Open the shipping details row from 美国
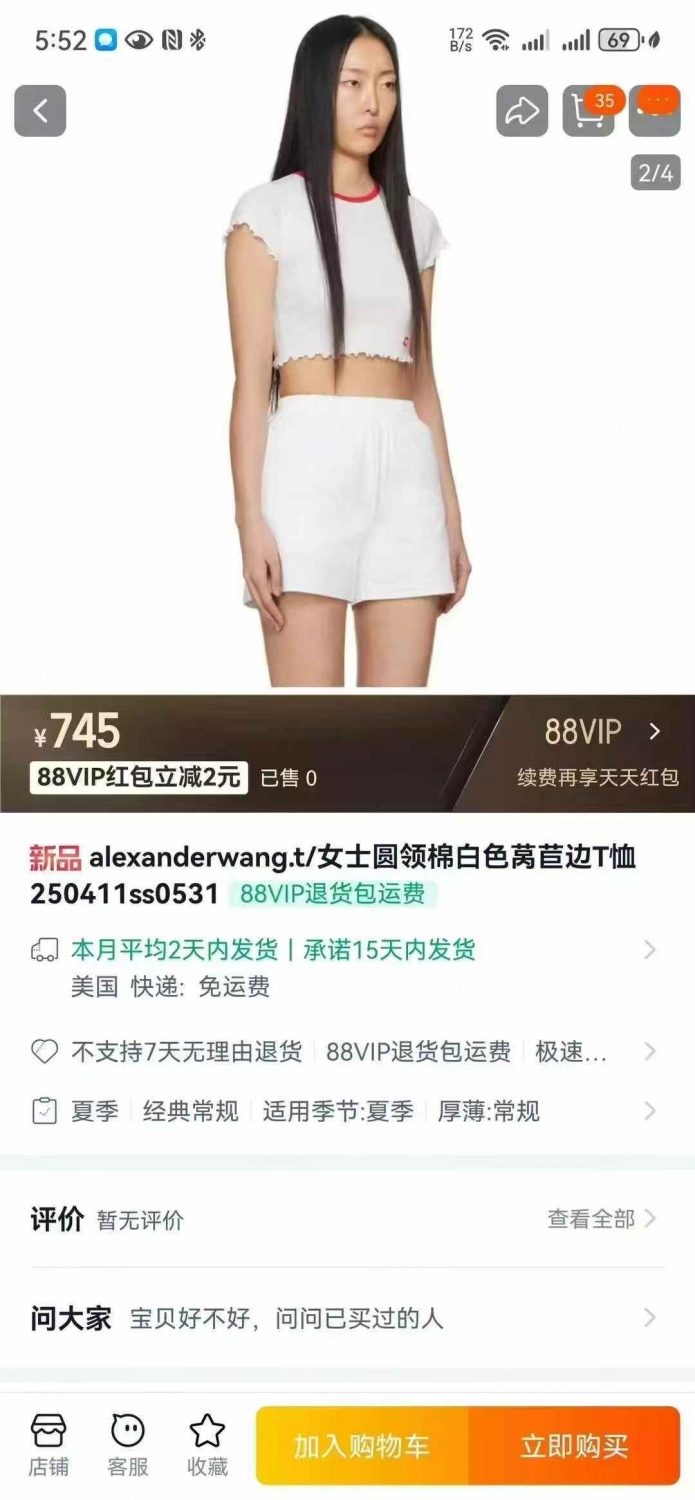 (347, 968)
